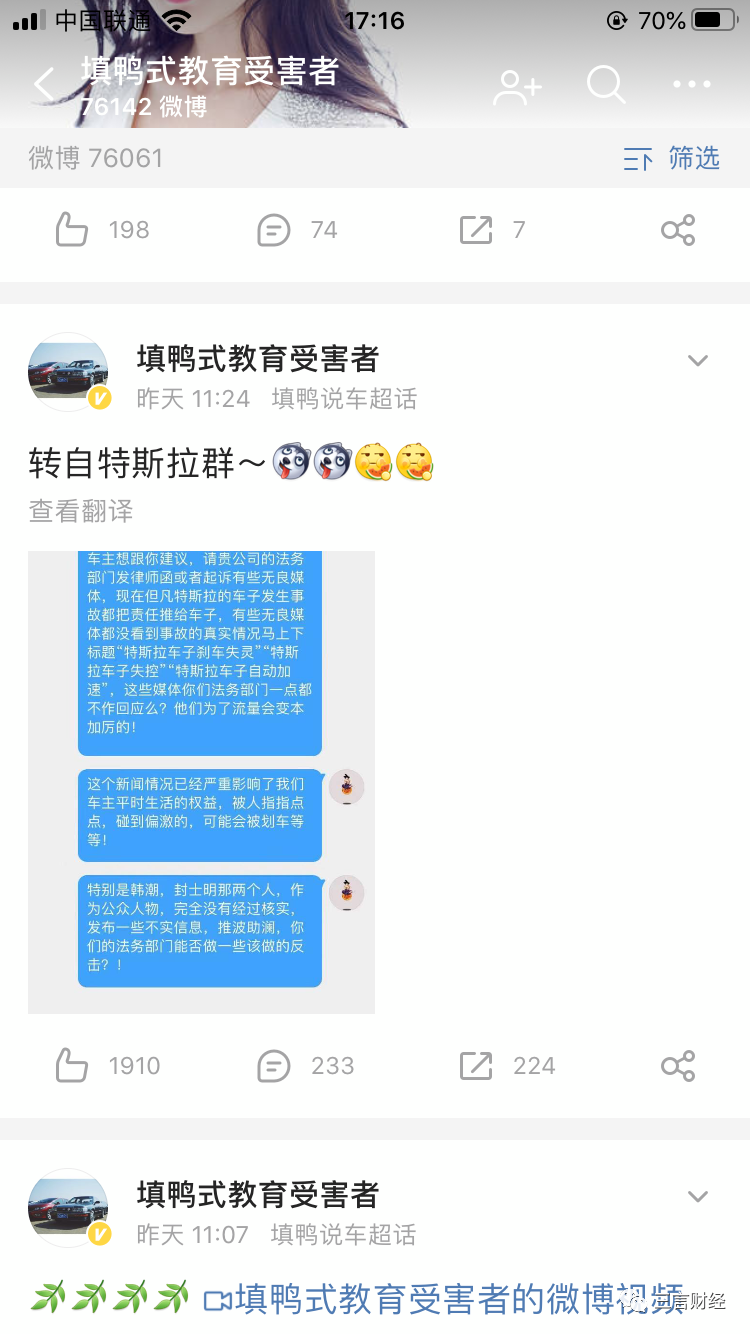
Task: Follow user via add-person icon
Action: (517, 87)
